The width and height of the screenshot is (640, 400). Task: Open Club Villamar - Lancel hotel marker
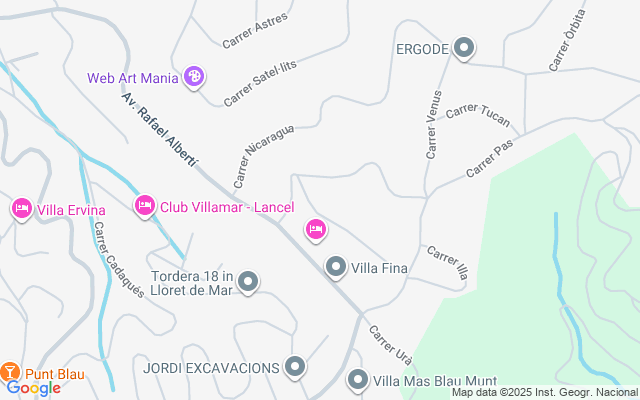144,206
